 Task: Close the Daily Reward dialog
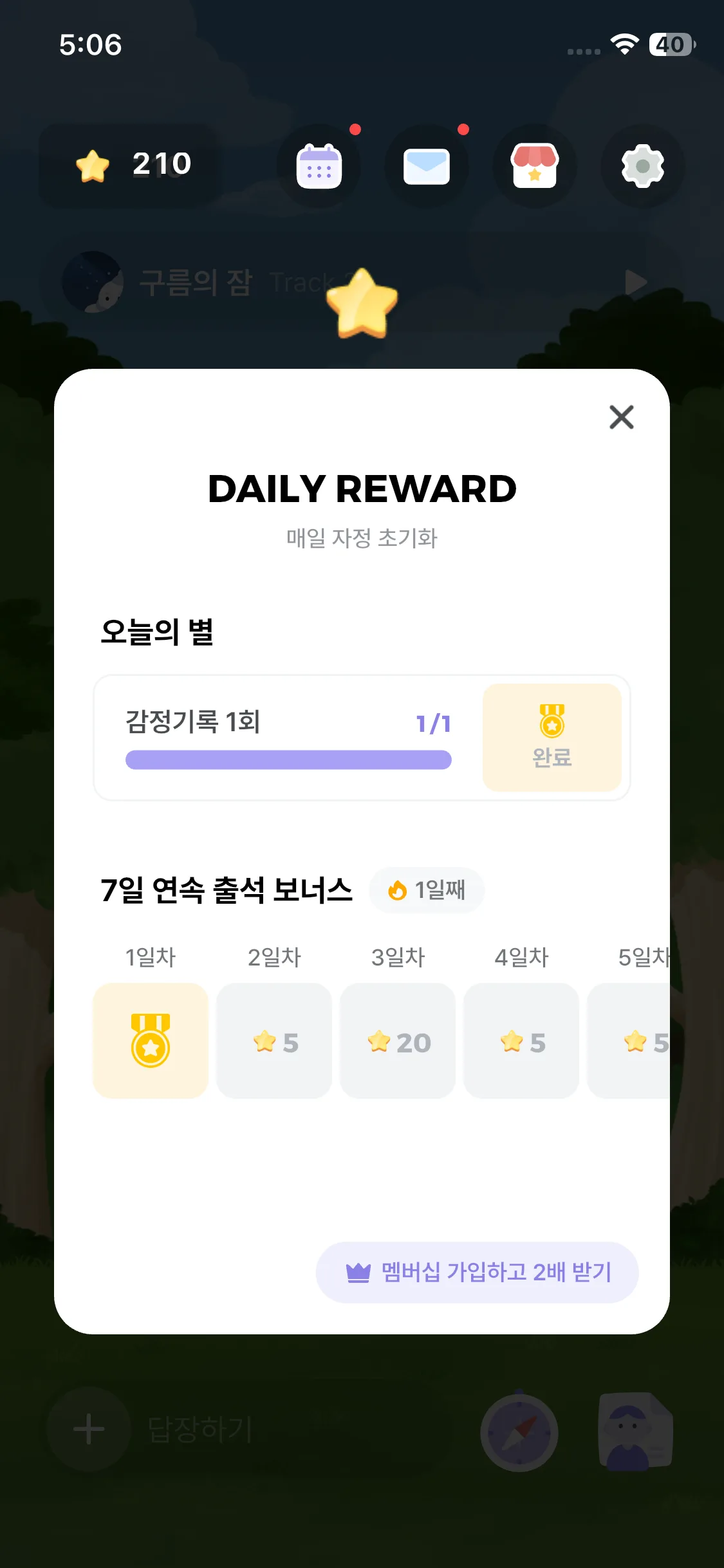coord(621,417)
